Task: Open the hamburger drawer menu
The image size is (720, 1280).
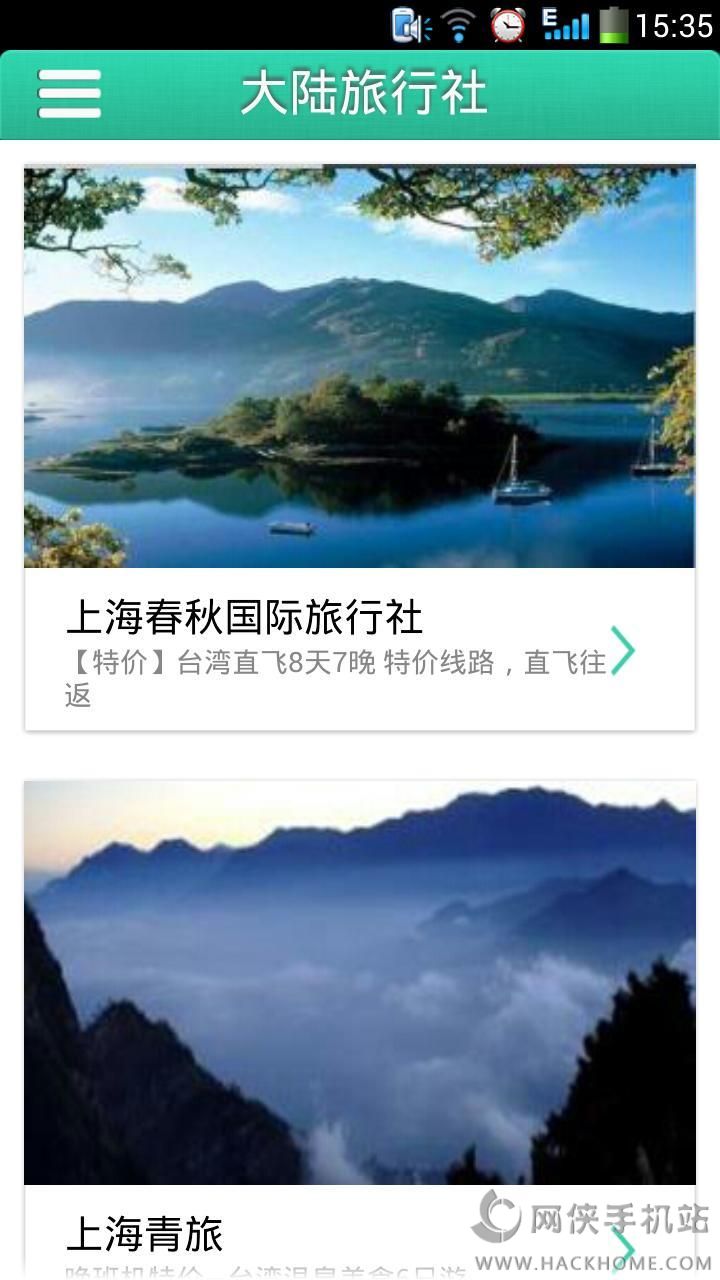Action: (69, 94)
